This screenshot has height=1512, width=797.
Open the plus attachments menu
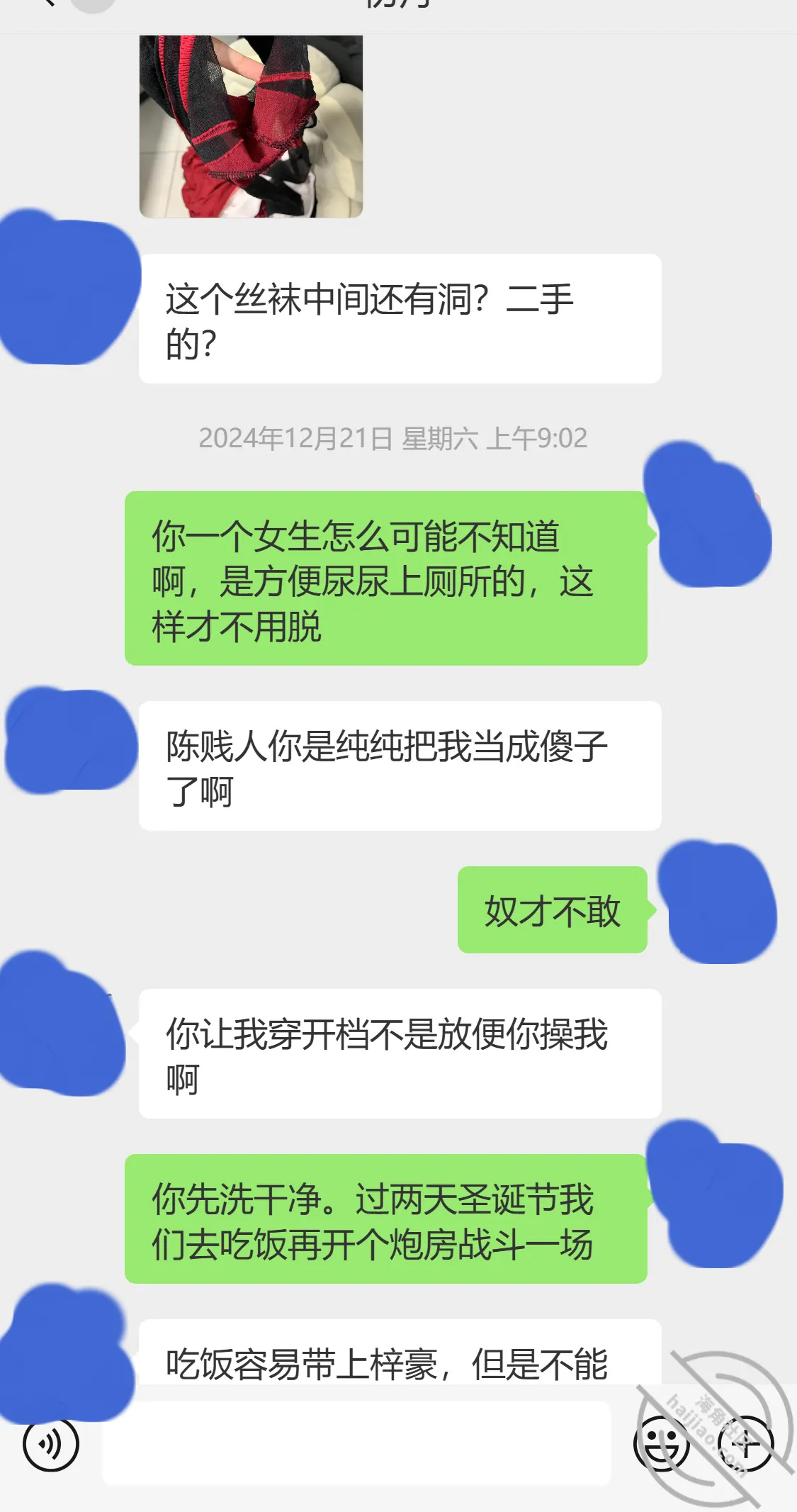click(x=746, y=1443)
